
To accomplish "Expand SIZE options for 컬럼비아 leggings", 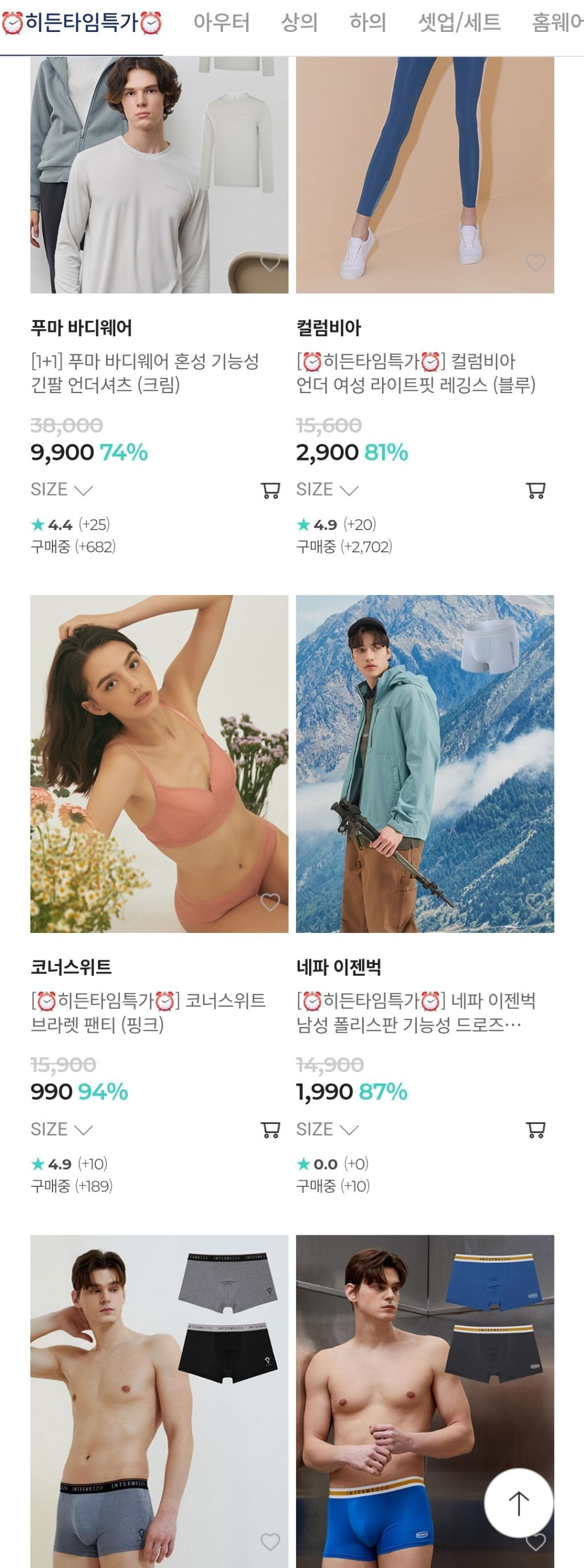I will point(327,490).
